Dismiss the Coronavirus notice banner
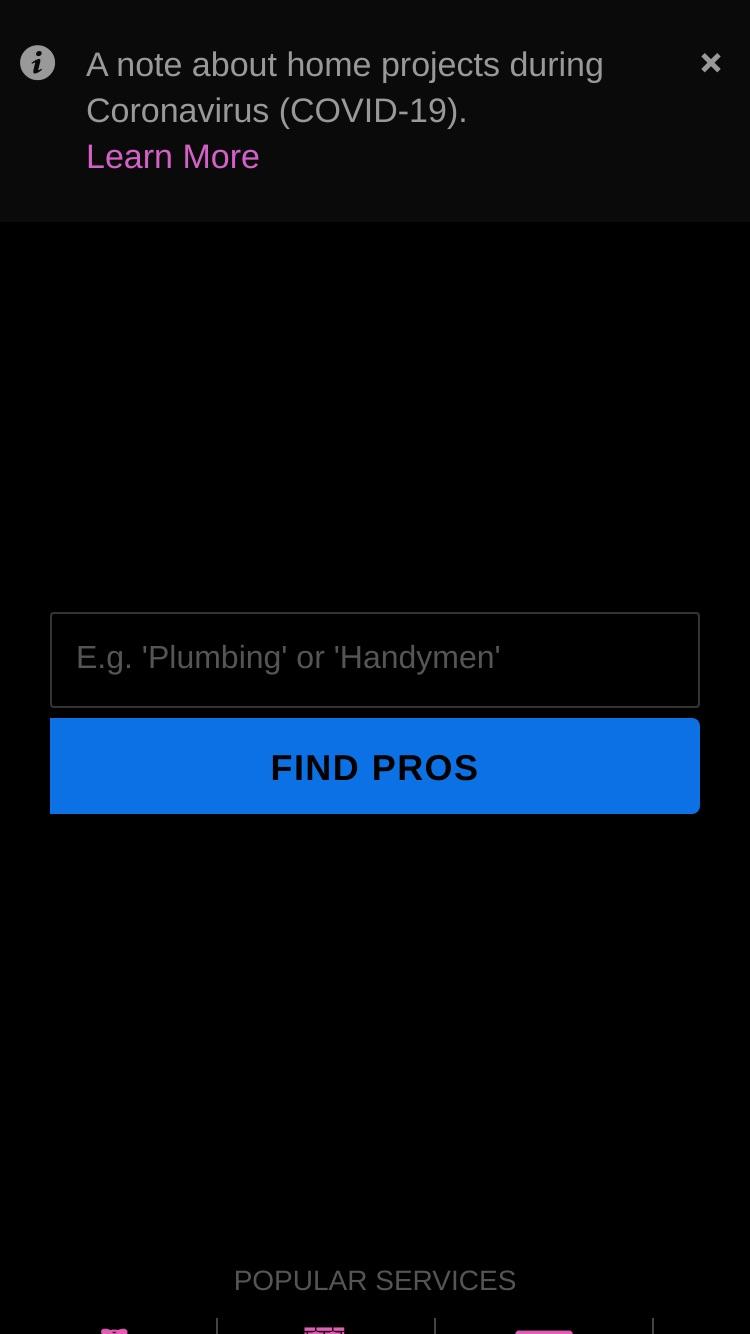 pos(710,63)
